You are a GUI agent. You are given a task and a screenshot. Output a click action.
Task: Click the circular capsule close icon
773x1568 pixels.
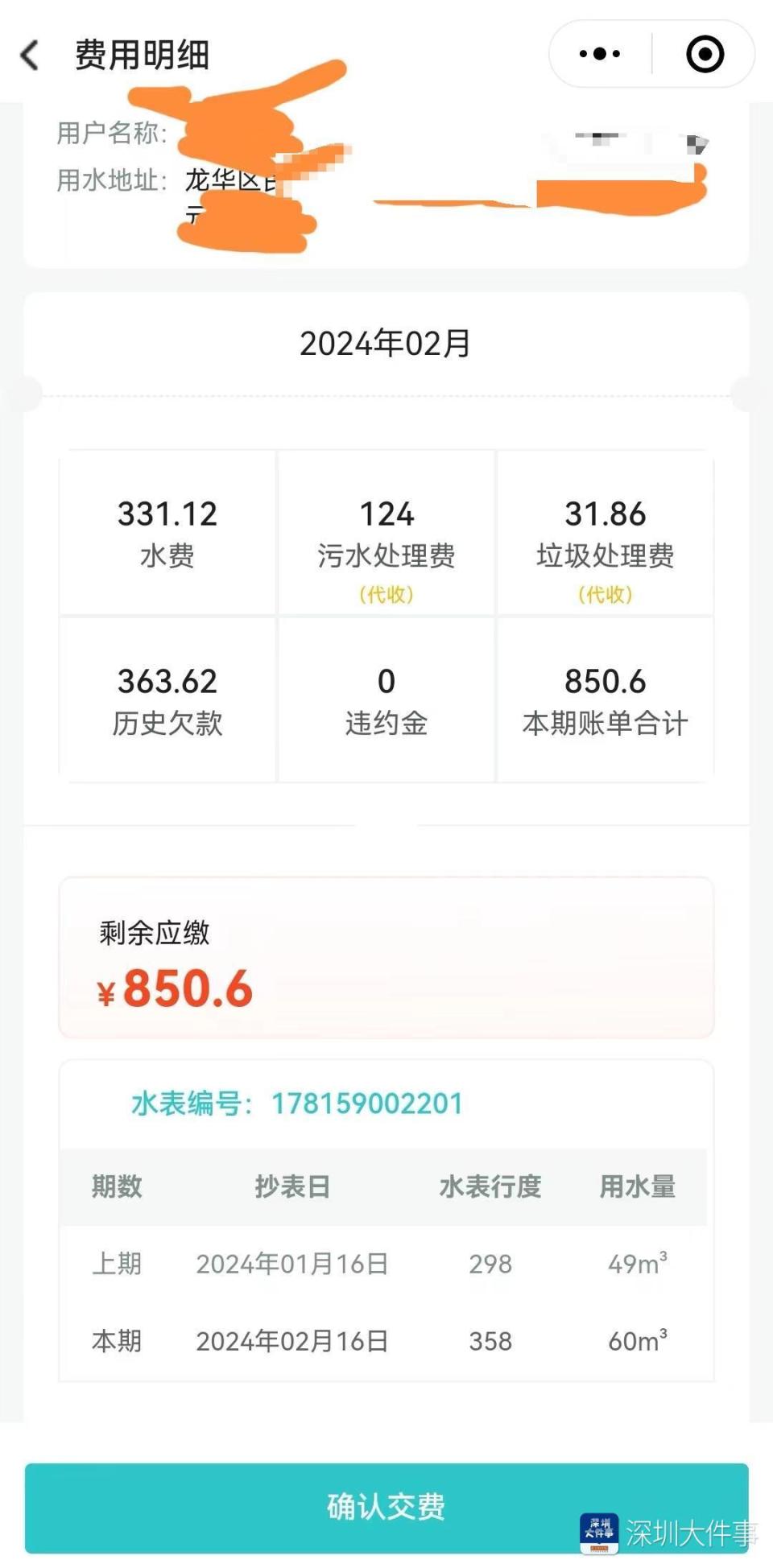704,53
